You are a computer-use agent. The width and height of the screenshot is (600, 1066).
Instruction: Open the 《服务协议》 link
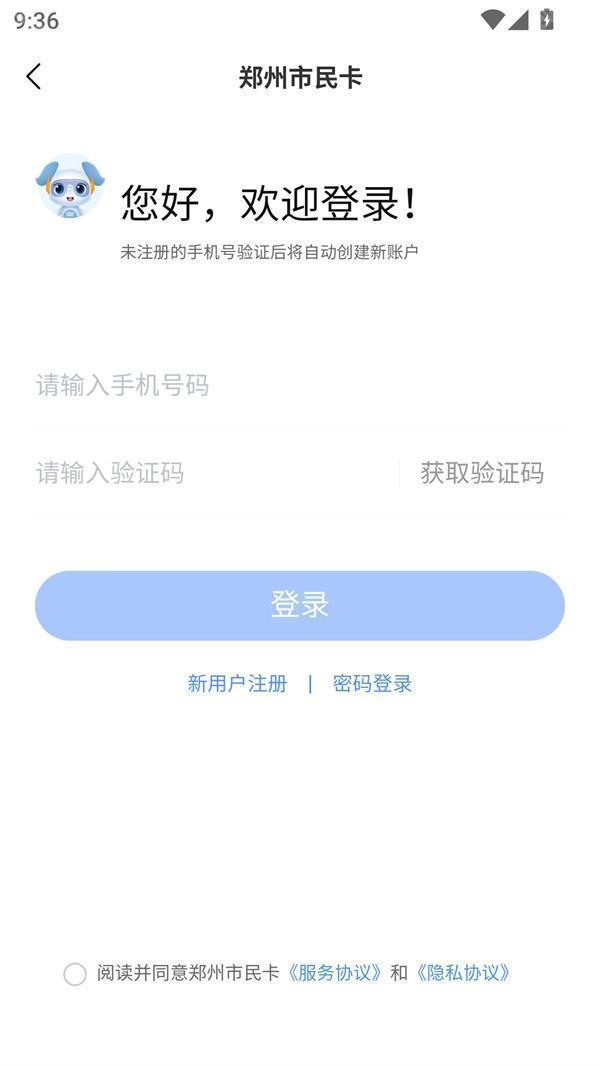(x=334, y=973)
